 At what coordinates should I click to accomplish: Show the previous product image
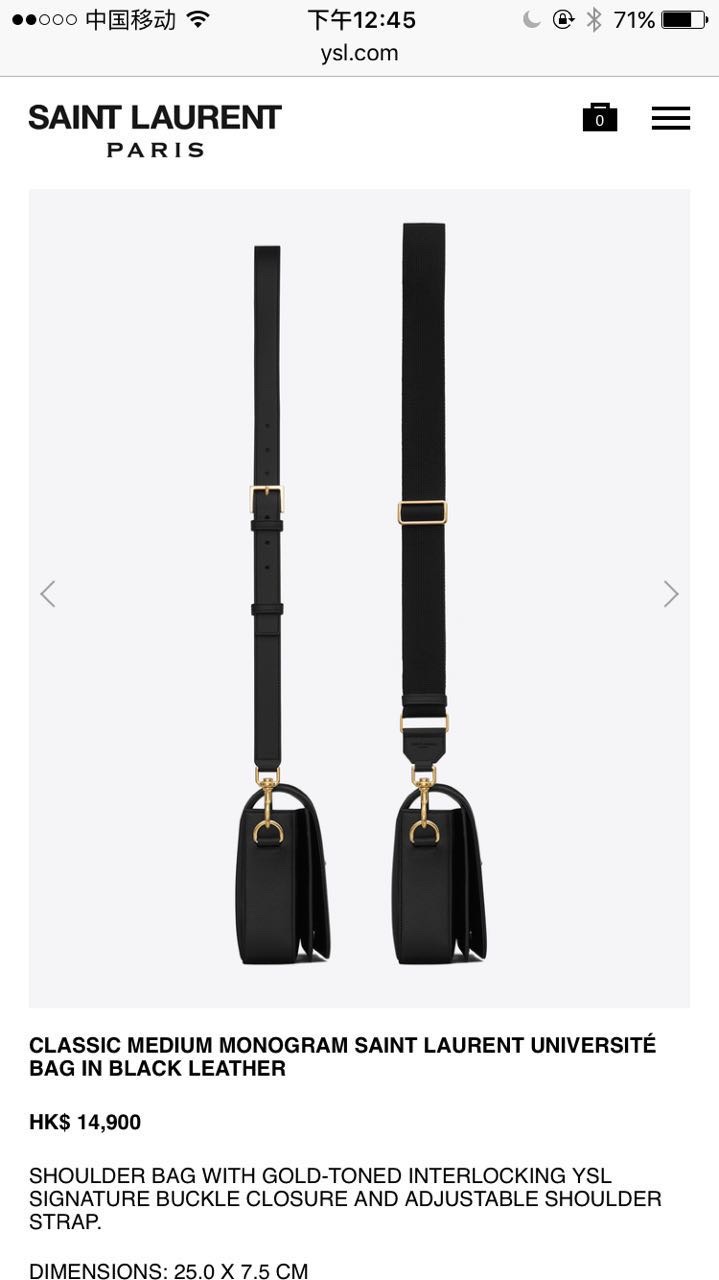tap(47, 594)
